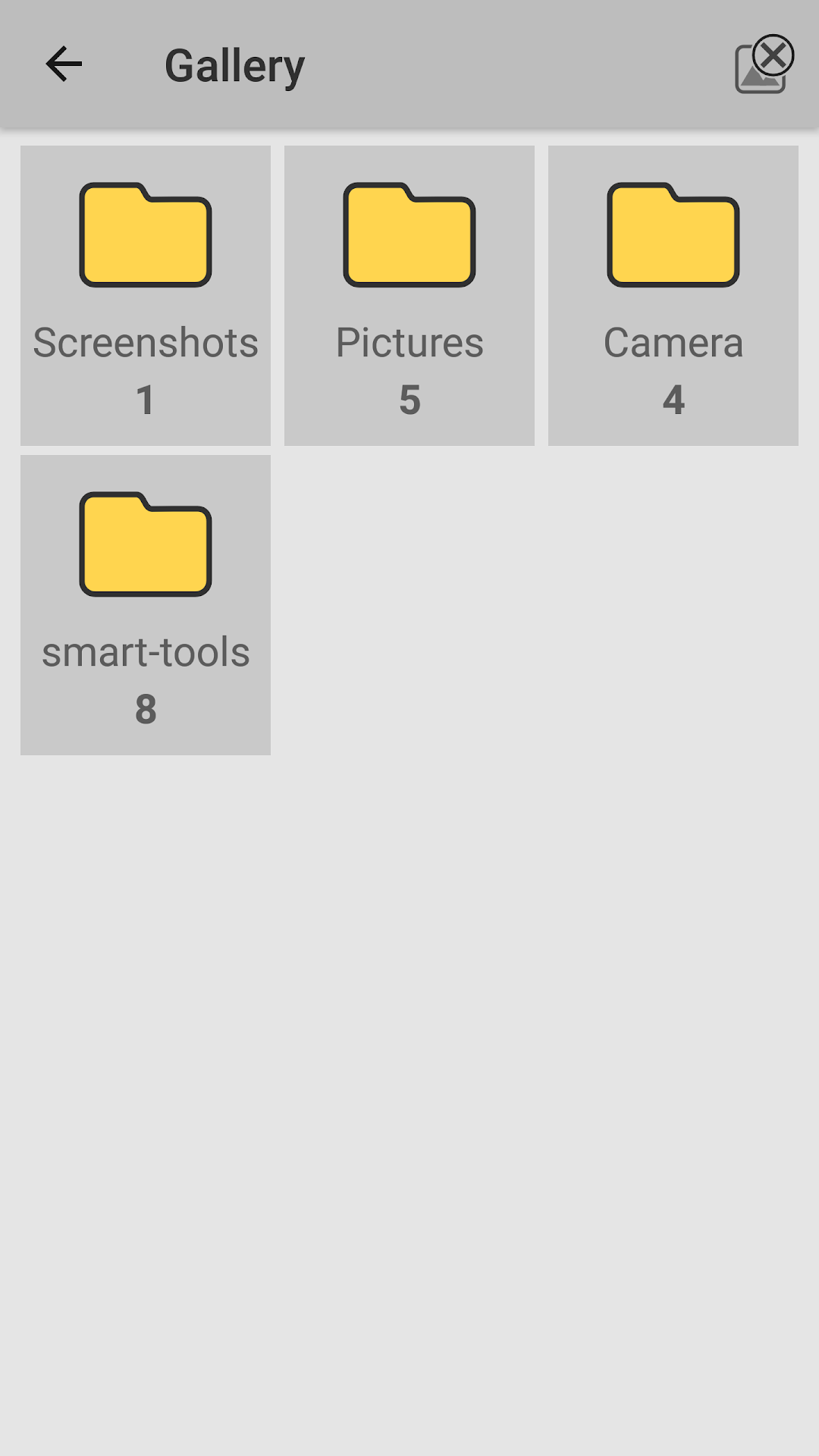Open the Camera folder
Image resolution: width=819 pixels, height=1456 pixels.
673,296
